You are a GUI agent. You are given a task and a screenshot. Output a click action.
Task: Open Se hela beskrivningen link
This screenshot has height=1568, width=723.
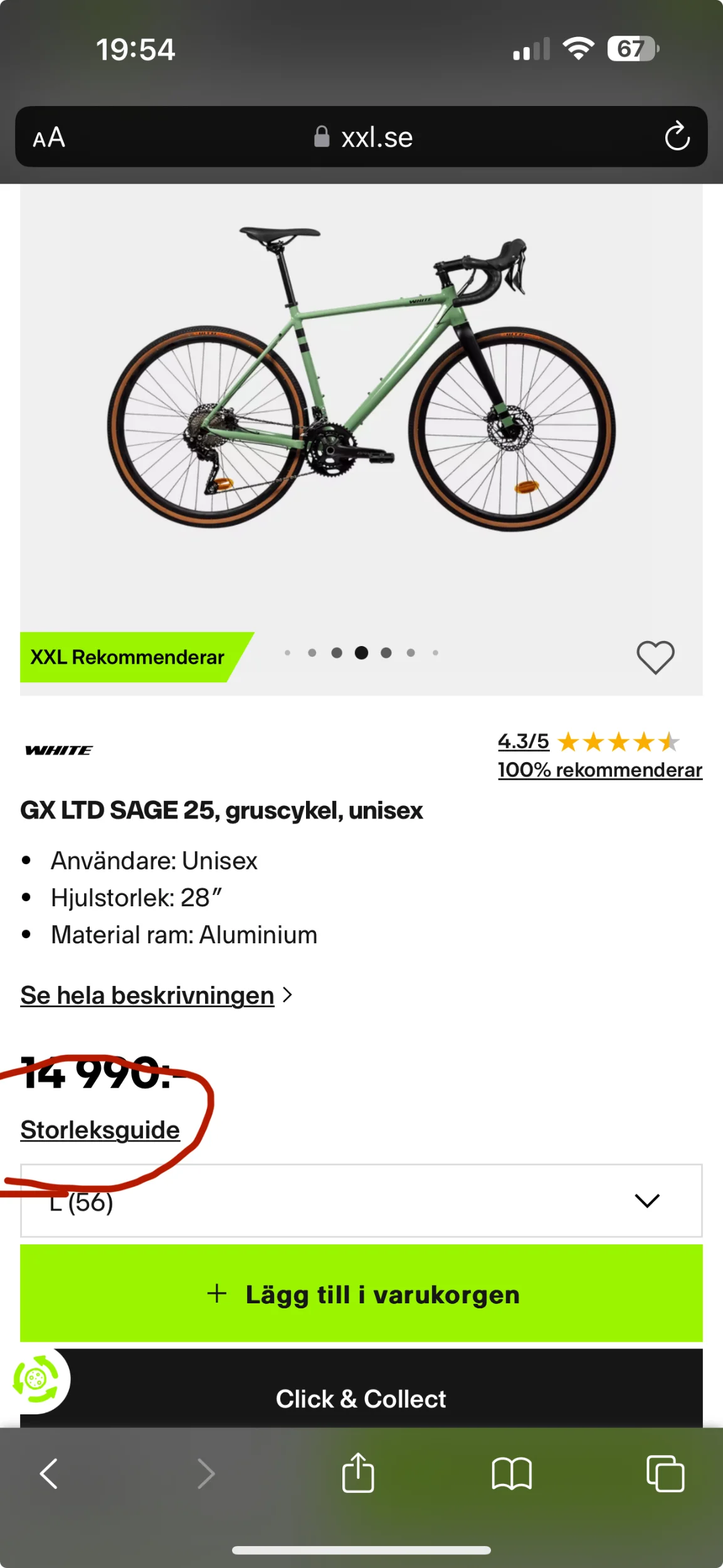148,995
